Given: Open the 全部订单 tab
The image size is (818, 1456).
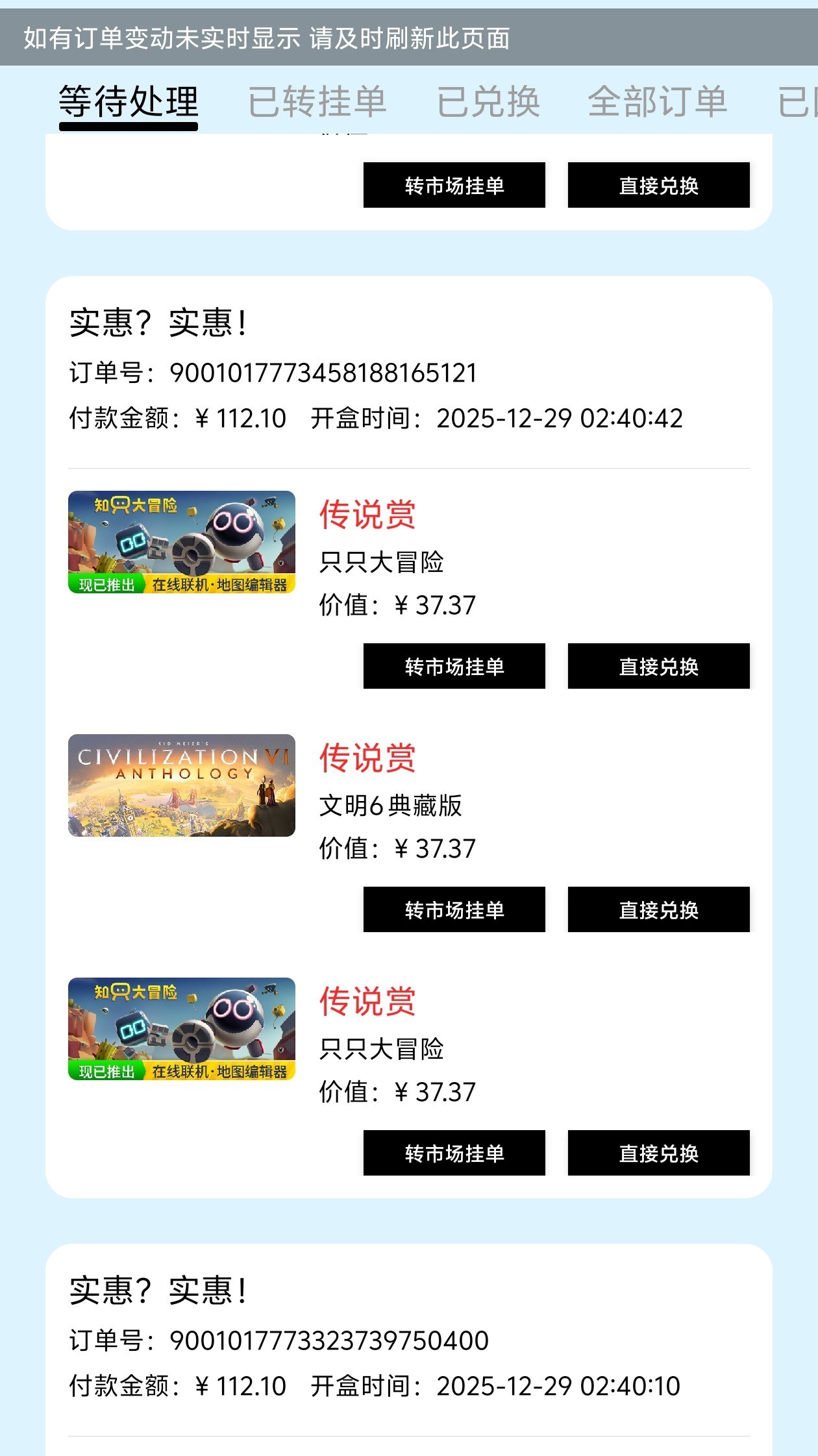Looking at the screenshot, I should tap(657, 102).
